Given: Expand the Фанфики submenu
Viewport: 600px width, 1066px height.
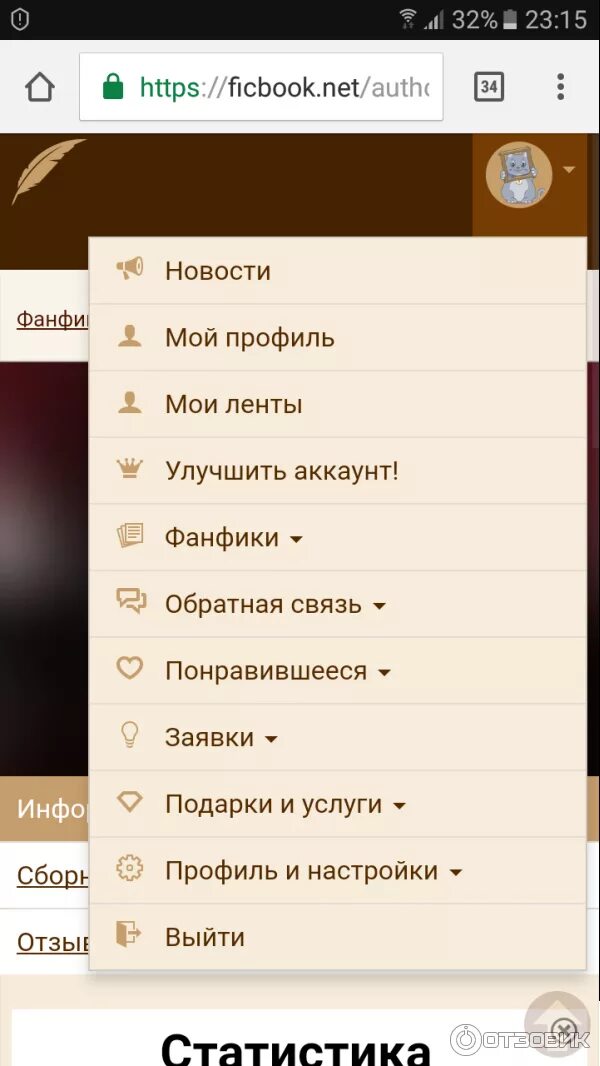Looking at the screenshot, I should click(x=233, y=538).
